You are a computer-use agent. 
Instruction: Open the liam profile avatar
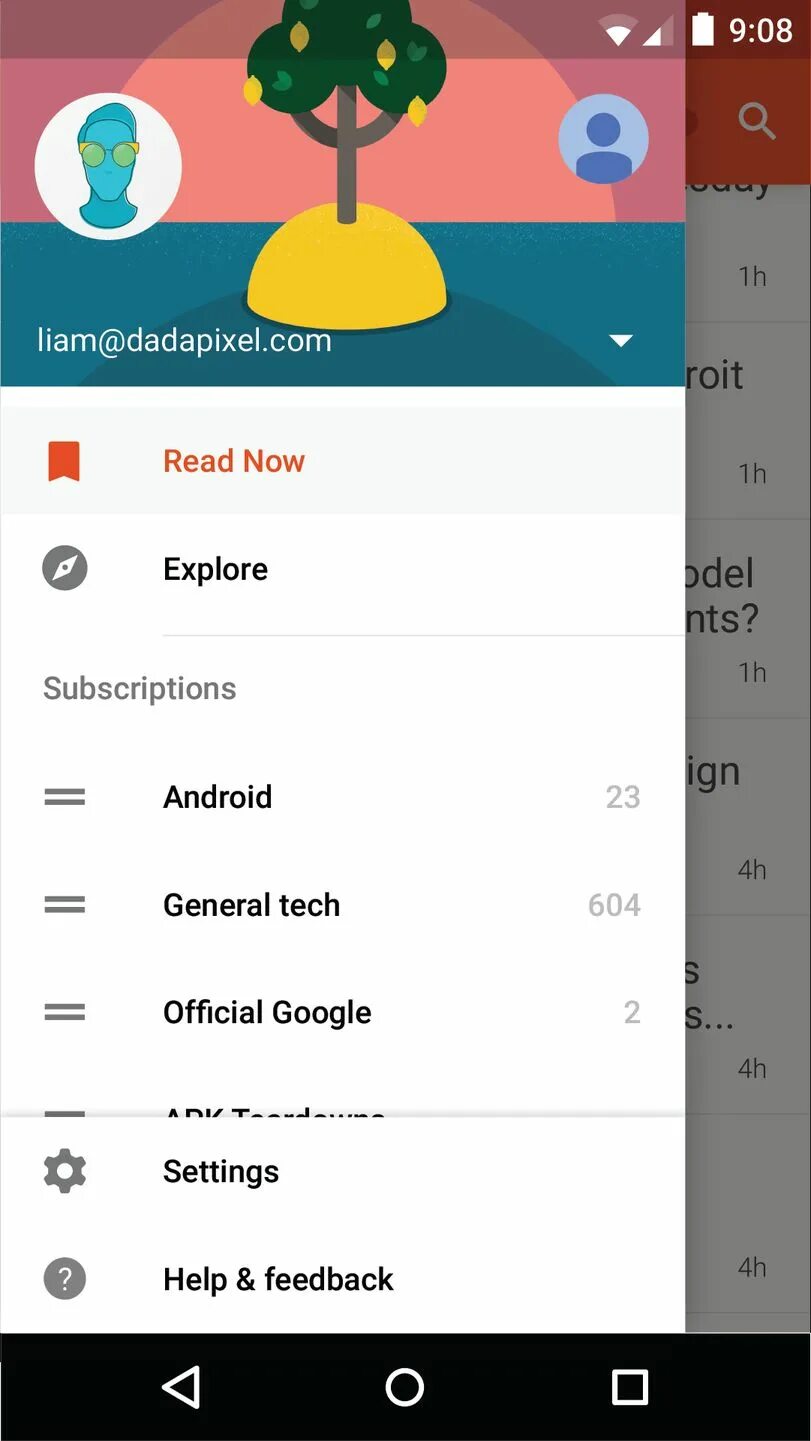pos(108,166)
